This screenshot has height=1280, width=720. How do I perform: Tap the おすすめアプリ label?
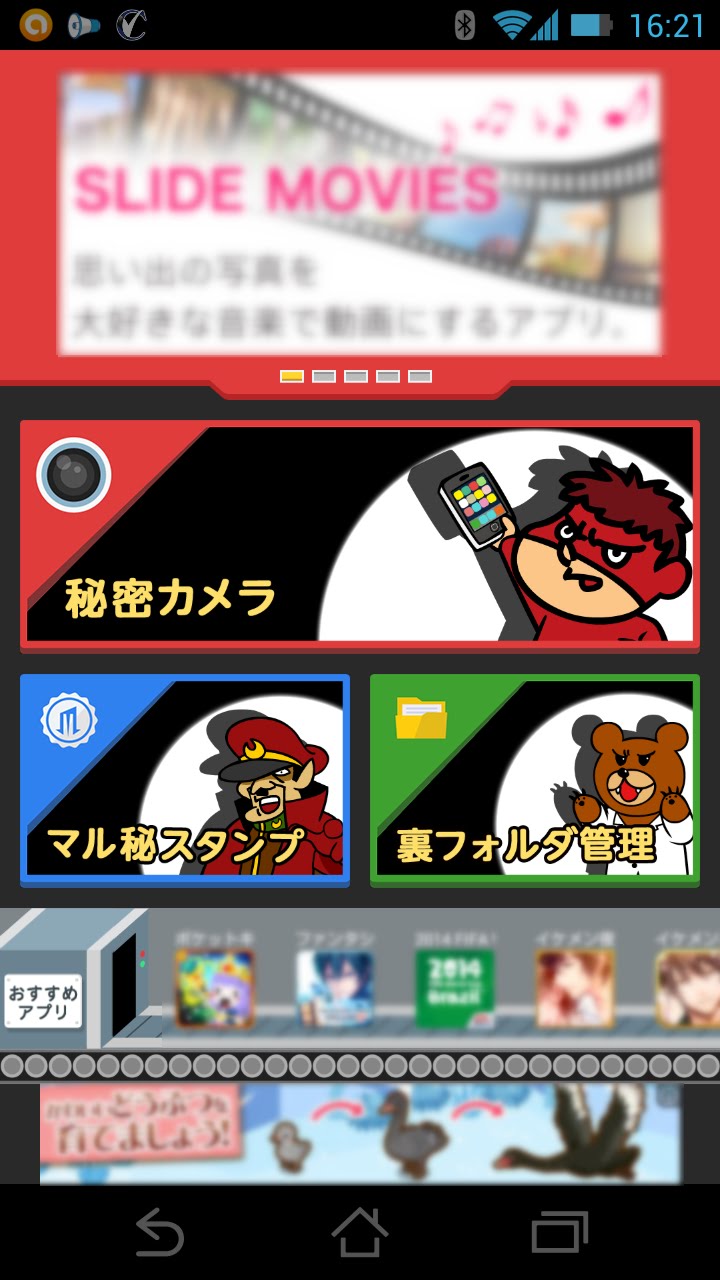(42, 1002)
